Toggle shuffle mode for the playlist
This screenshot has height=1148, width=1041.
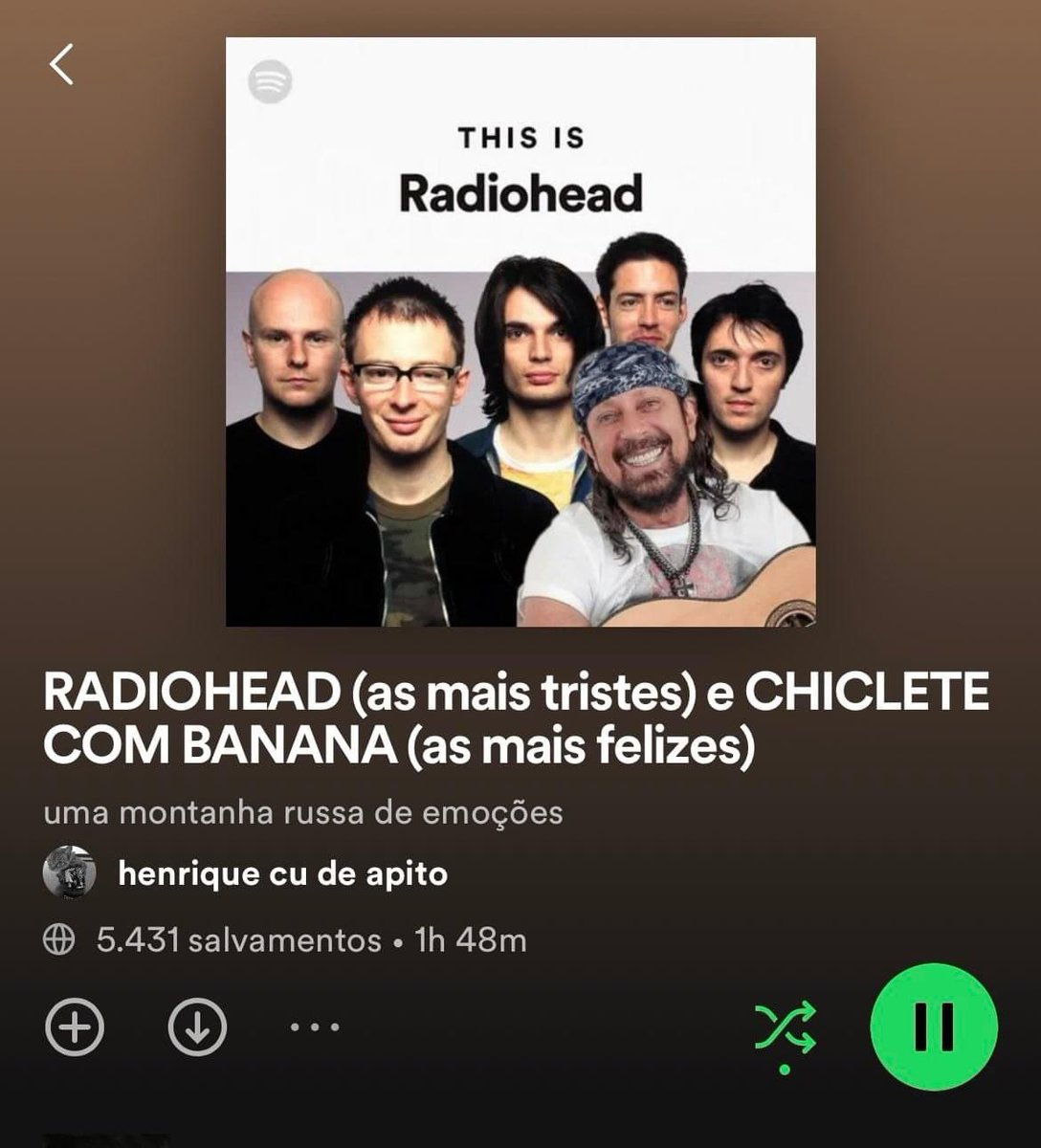(786, 1028)
